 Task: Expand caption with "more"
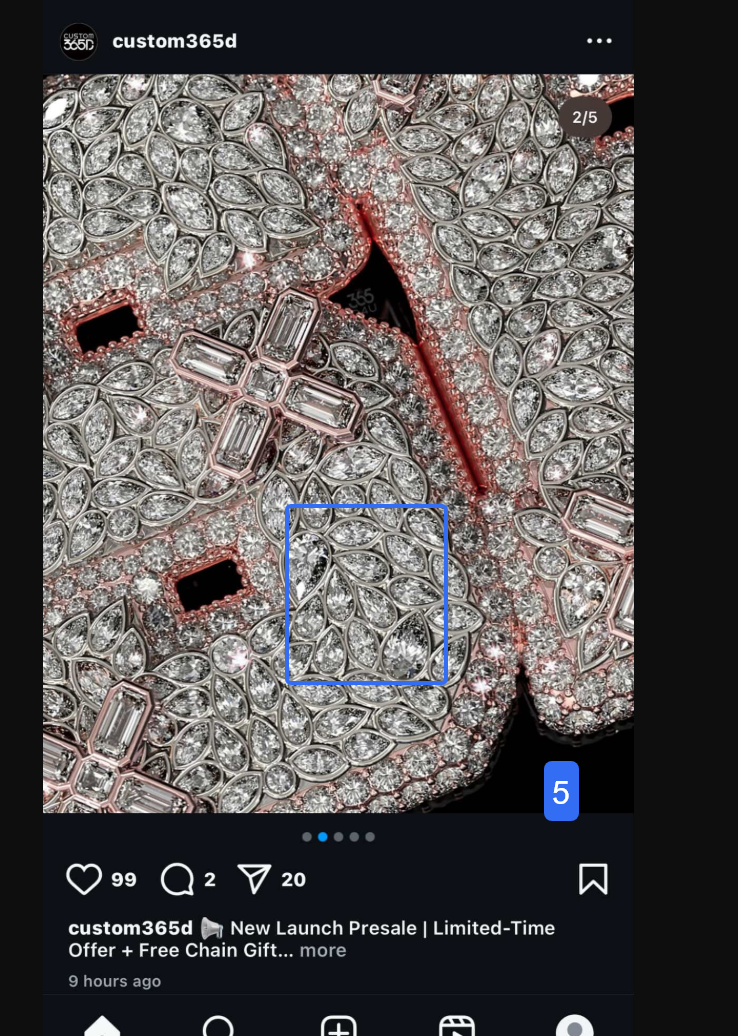pos(323,950)
